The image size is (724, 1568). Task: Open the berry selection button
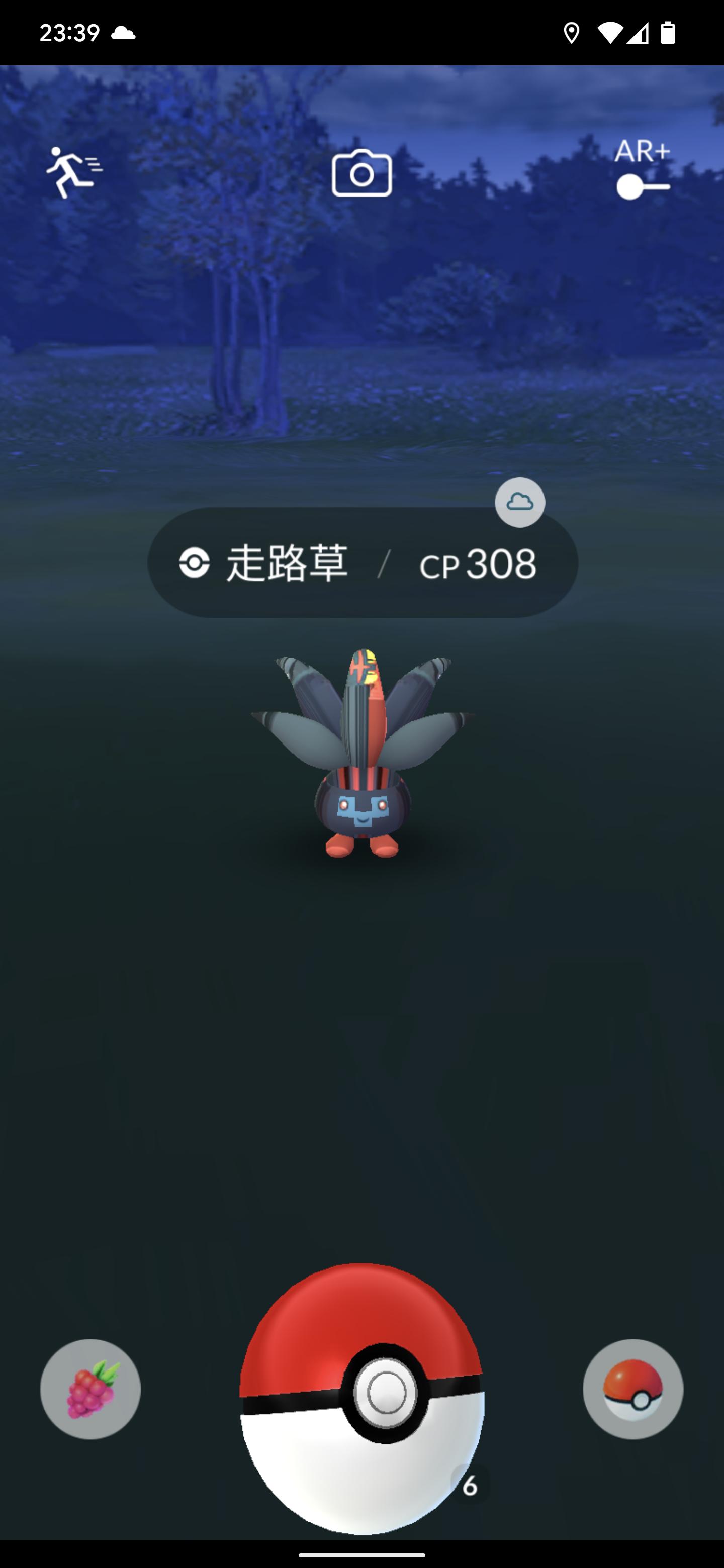click(x=90, y=1389)
